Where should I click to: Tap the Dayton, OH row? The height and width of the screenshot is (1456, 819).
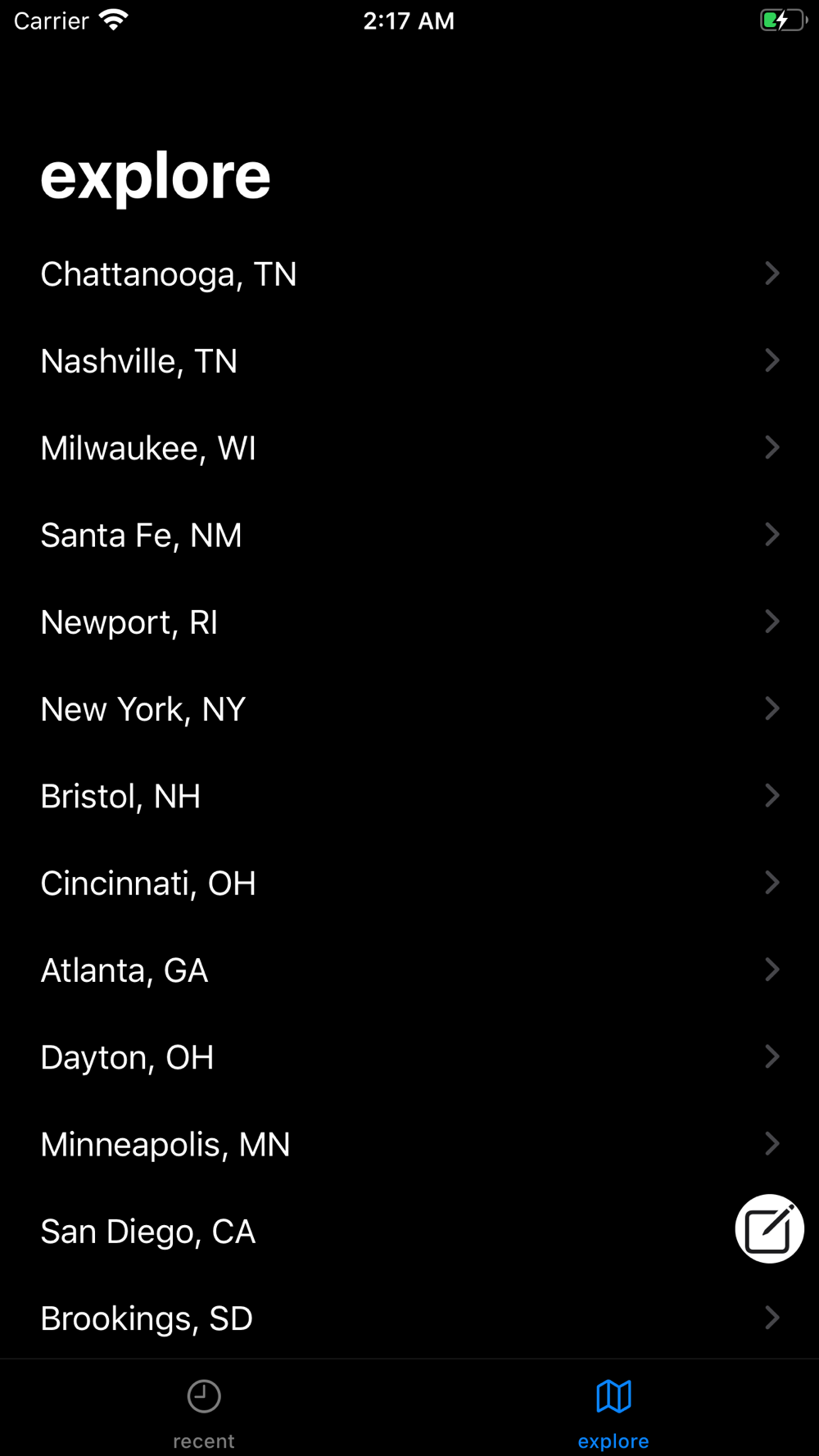pyautogui.click(x=409, y=1056)
